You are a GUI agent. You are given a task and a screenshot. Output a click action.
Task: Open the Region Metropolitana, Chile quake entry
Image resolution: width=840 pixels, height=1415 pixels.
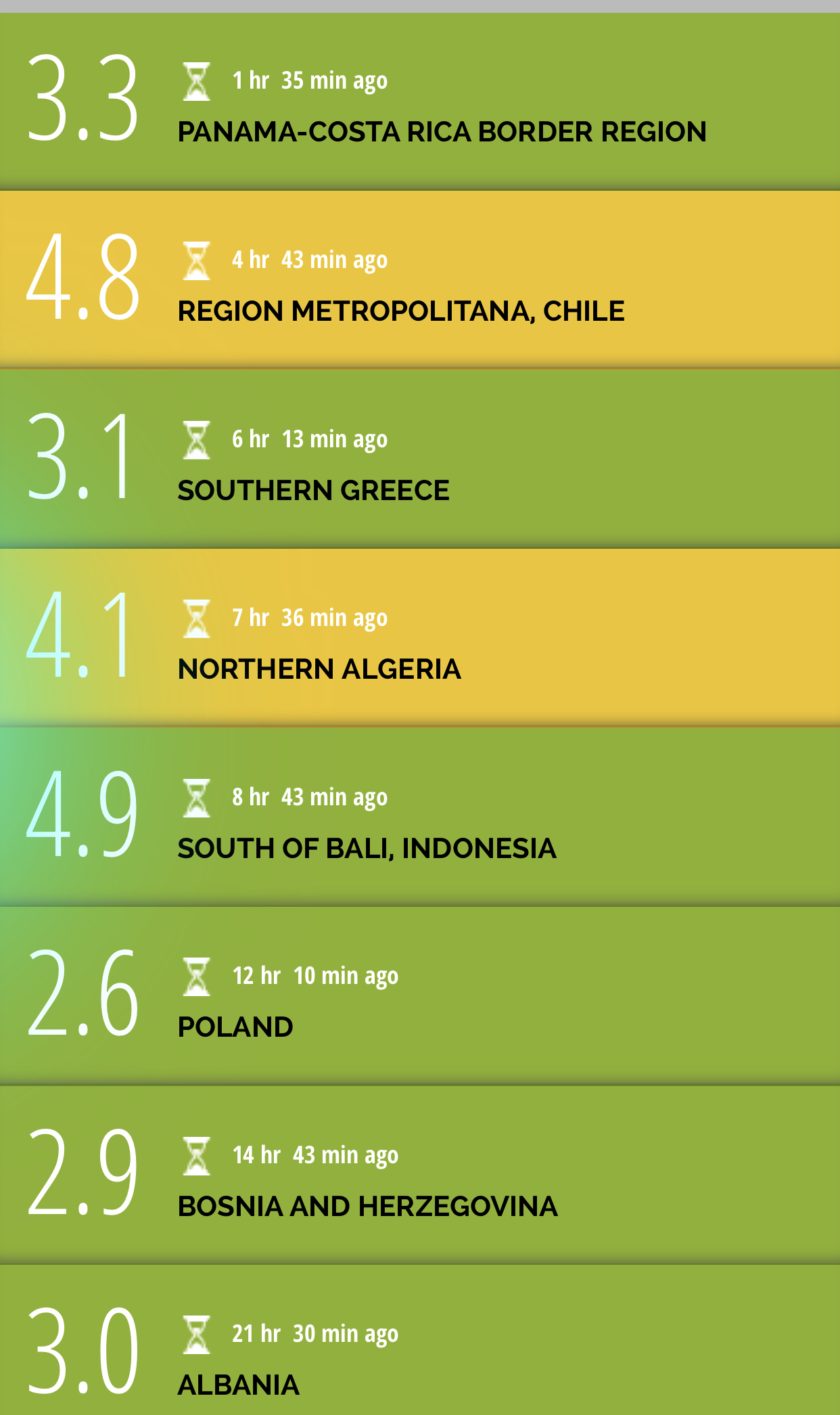tap(420, 279)
